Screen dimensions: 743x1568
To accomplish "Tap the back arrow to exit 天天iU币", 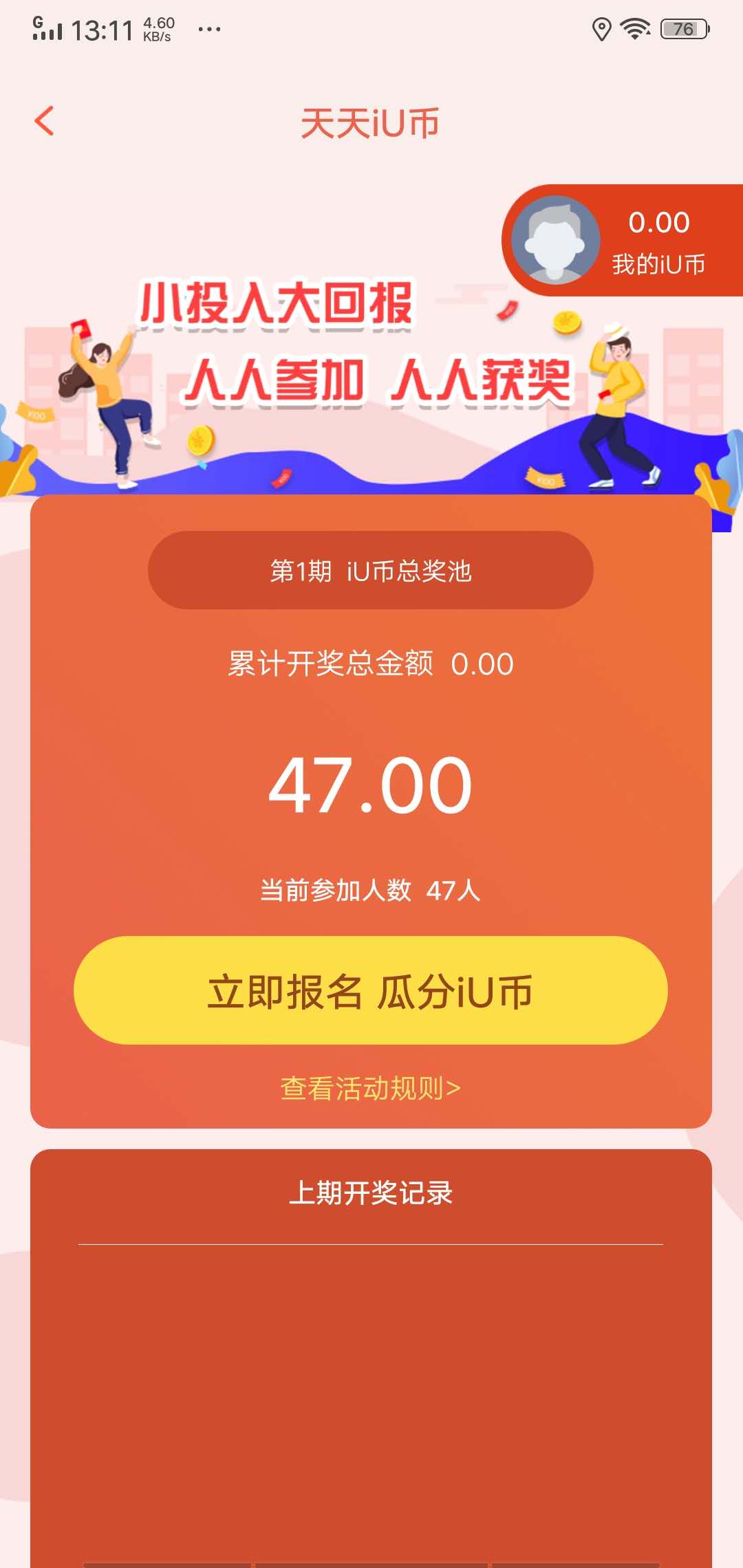I will 45,120.
